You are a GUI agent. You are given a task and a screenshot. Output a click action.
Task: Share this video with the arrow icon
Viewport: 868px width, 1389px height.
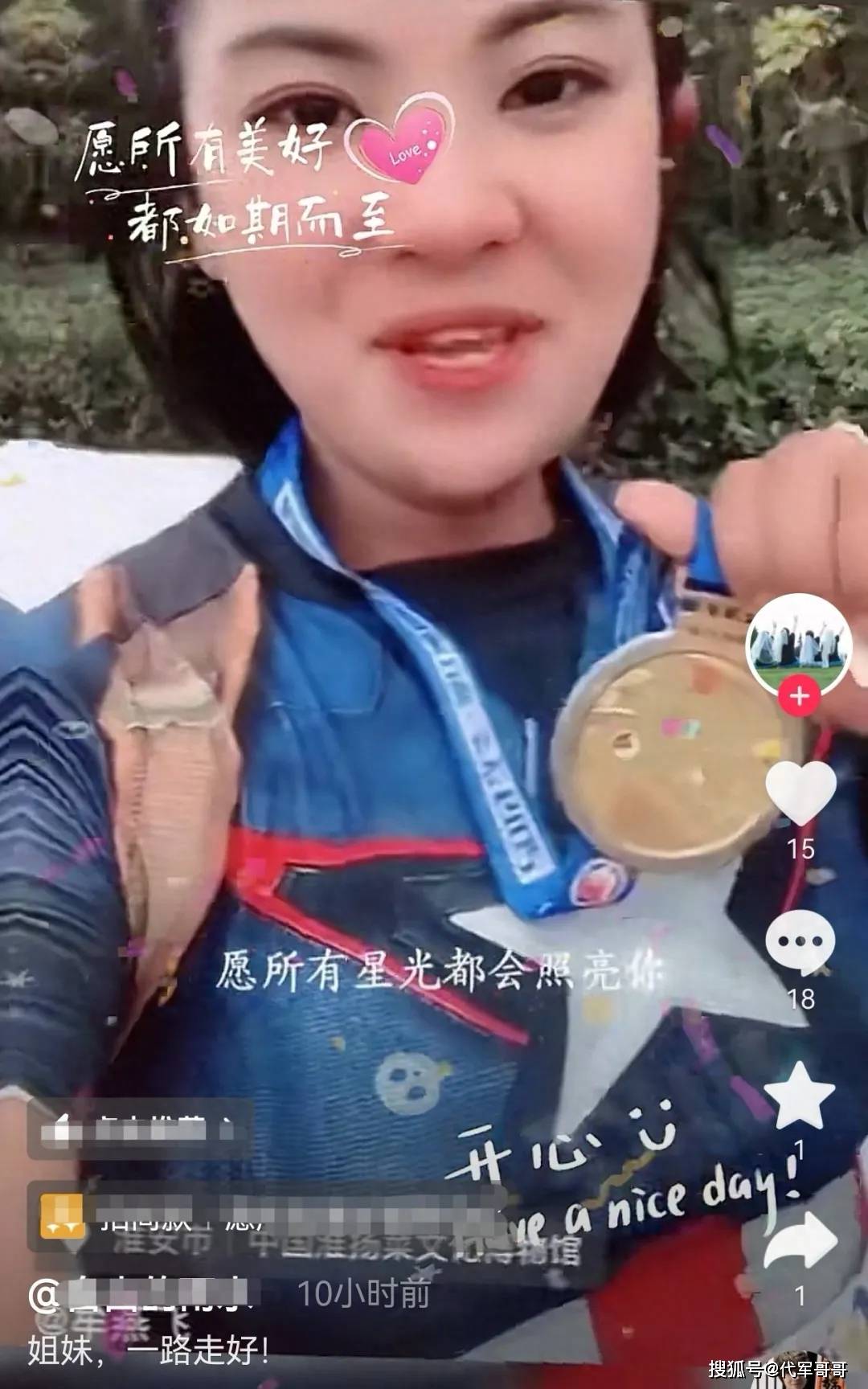click(x=800, y=1243)
